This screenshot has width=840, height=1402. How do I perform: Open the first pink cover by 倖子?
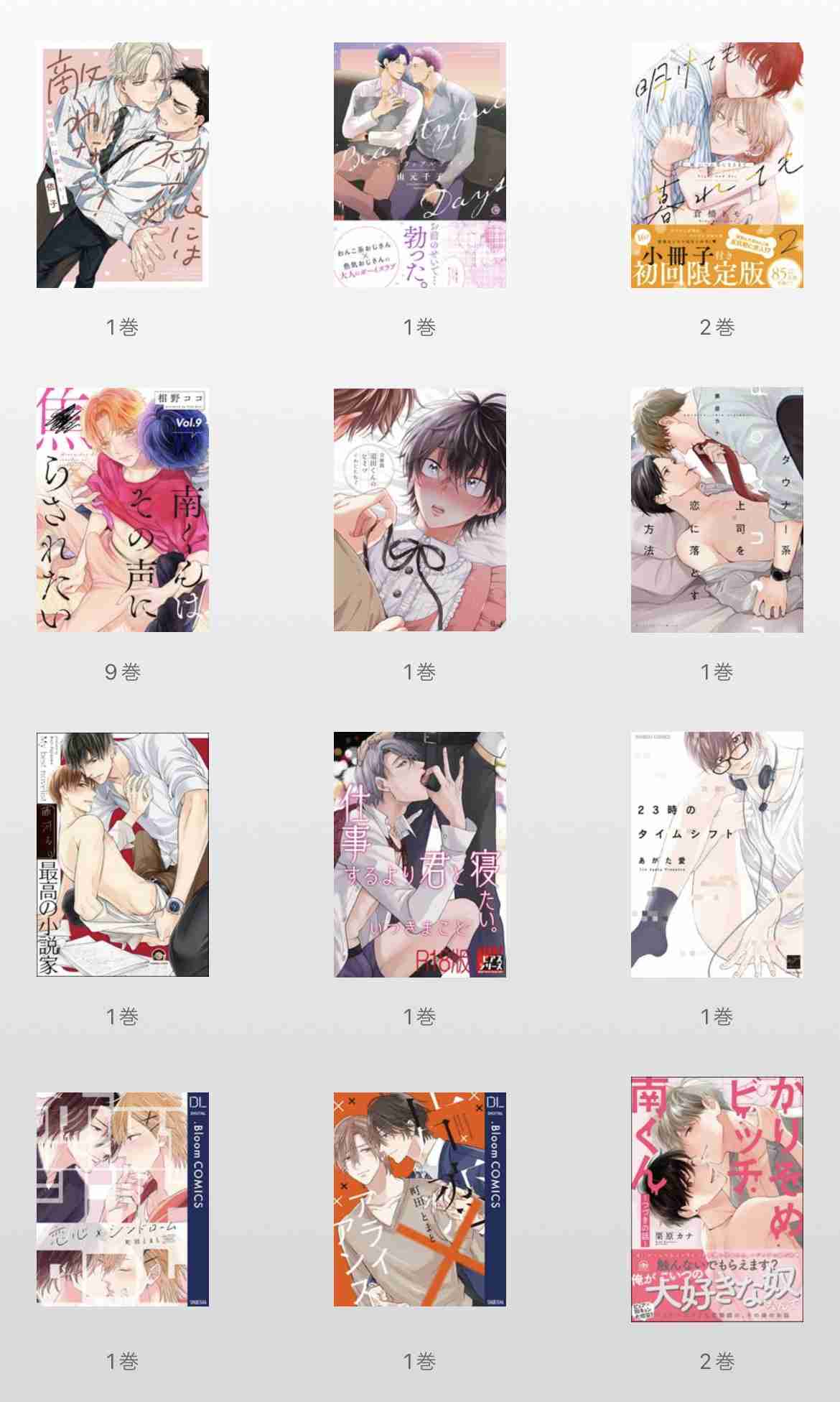point(123,165)
